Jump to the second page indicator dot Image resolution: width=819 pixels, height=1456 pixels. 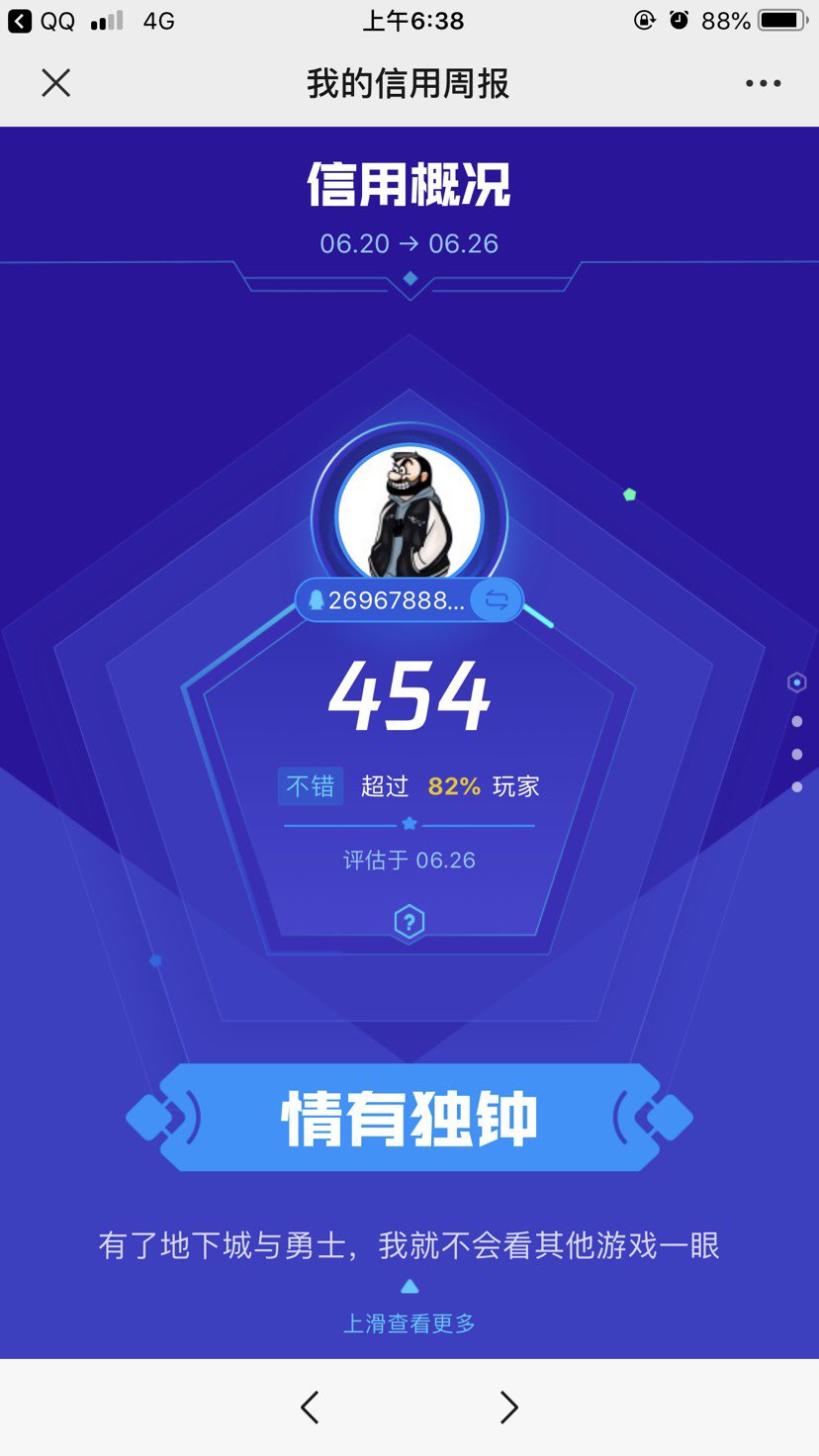pos(796,722)
